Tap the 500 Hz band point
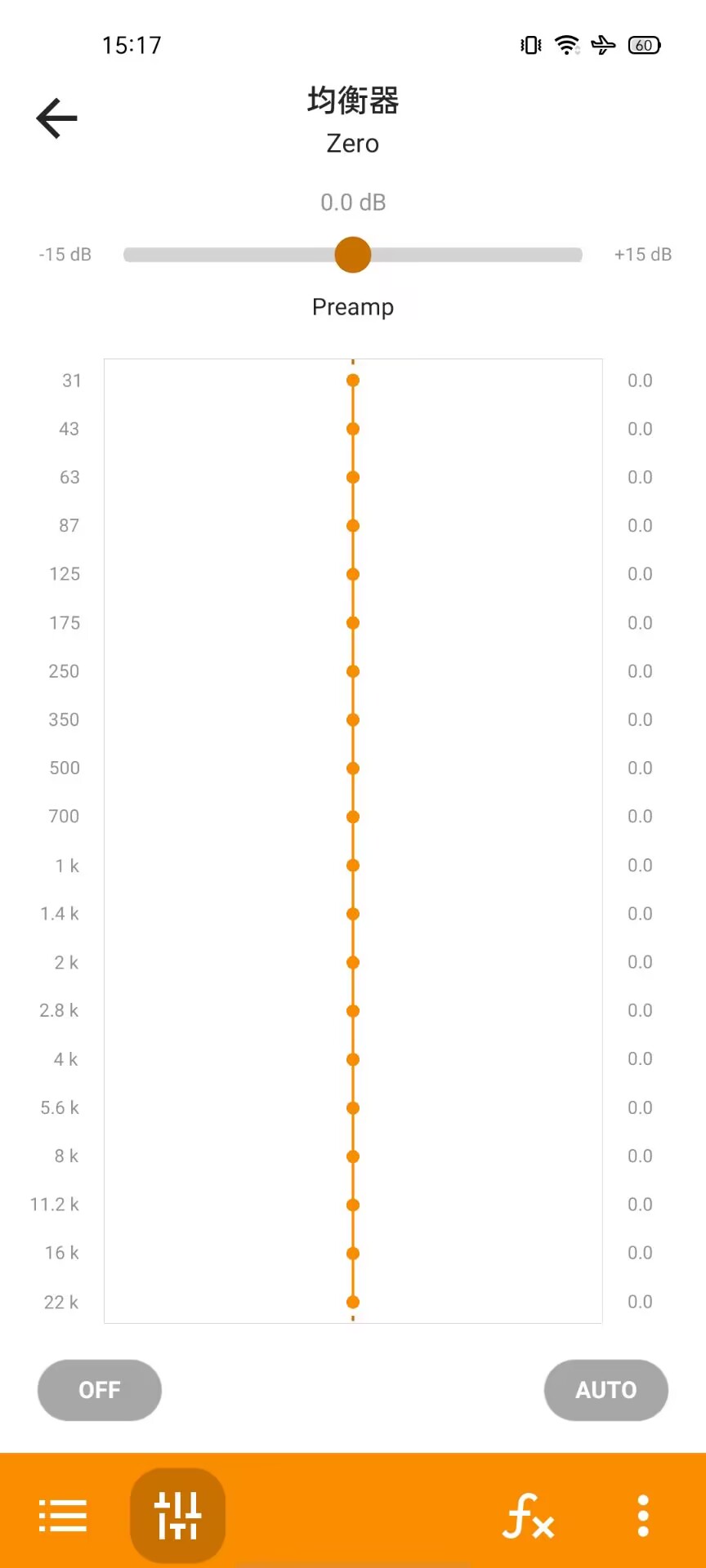This screenshot has height=1568, width=706. point(353,768)
